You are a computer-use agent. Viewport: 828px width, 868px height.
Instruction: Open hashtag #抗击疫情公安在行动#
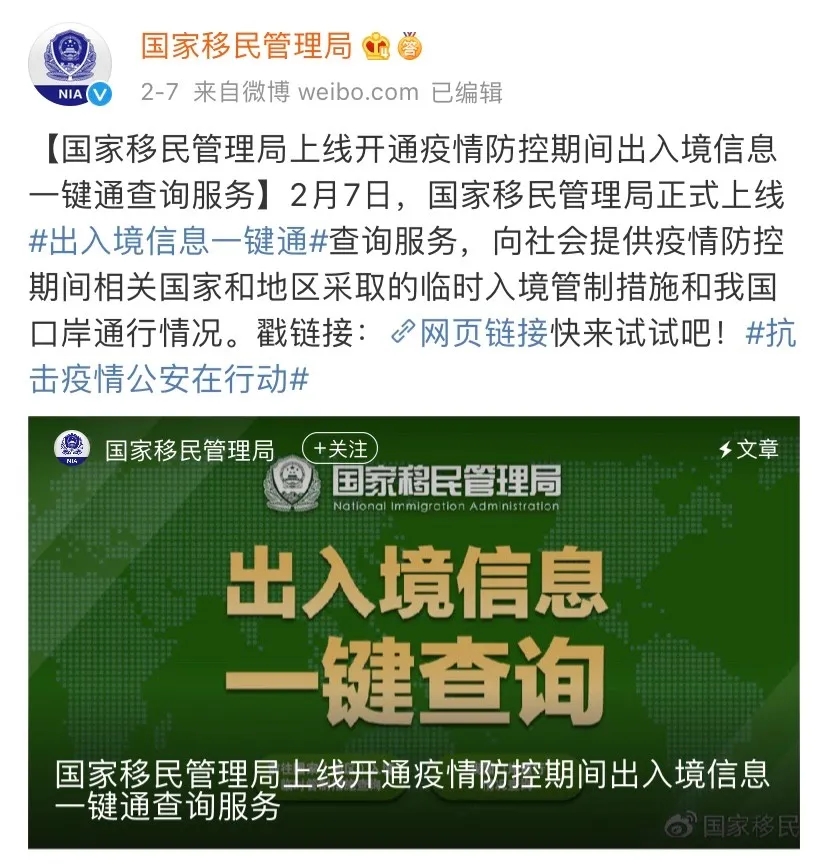(169, 379)
